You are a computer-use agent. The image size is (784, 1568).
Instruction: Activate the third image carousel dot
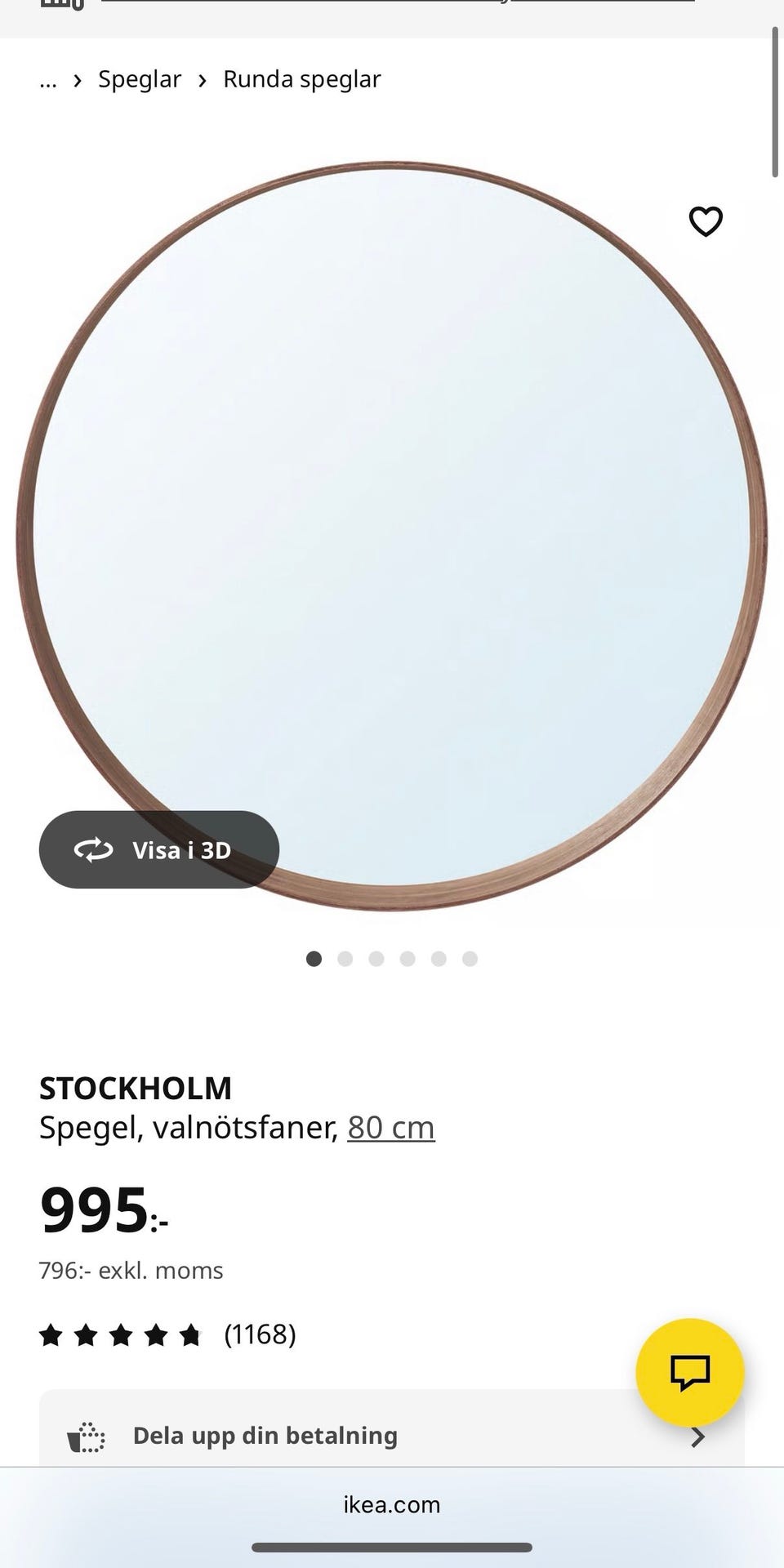376,959
